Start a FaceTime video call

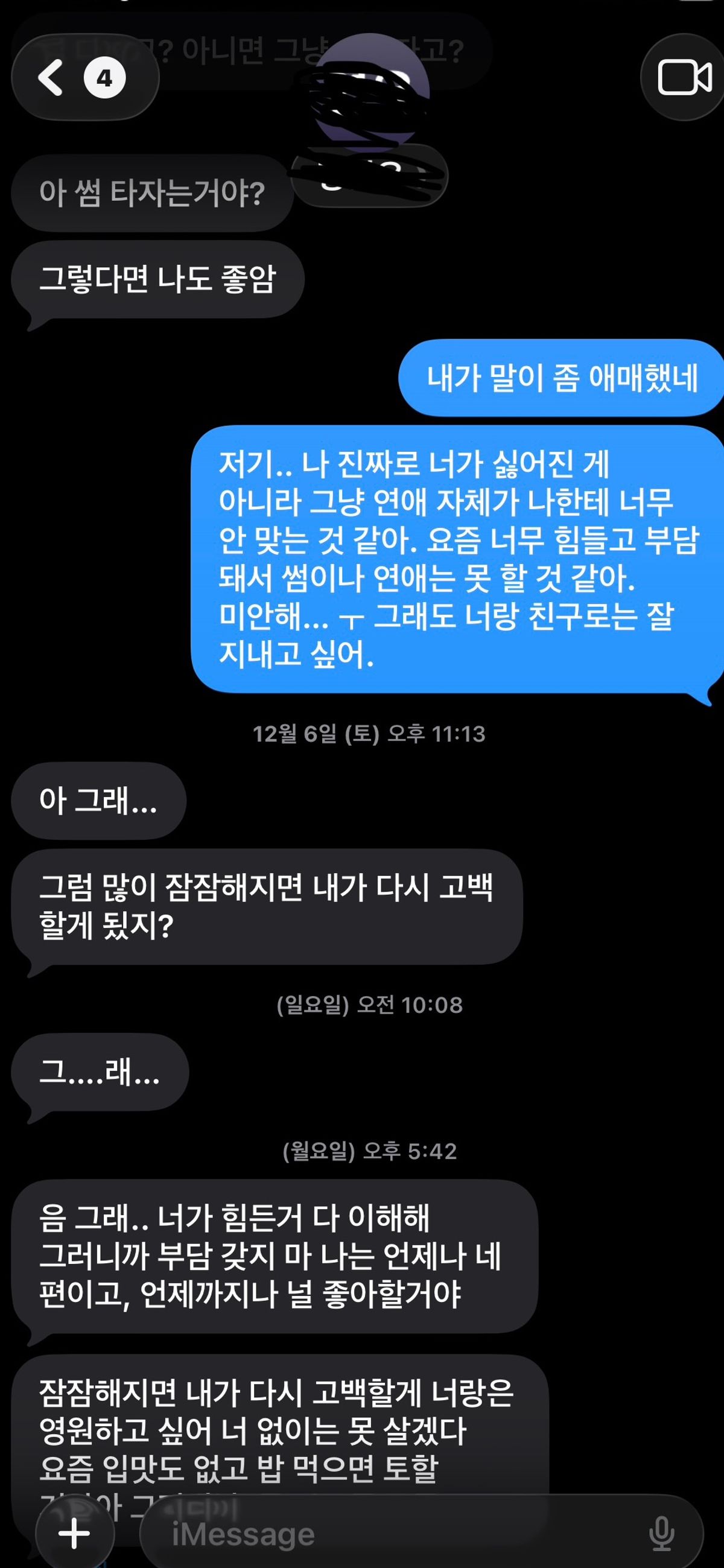coord(684,78)
